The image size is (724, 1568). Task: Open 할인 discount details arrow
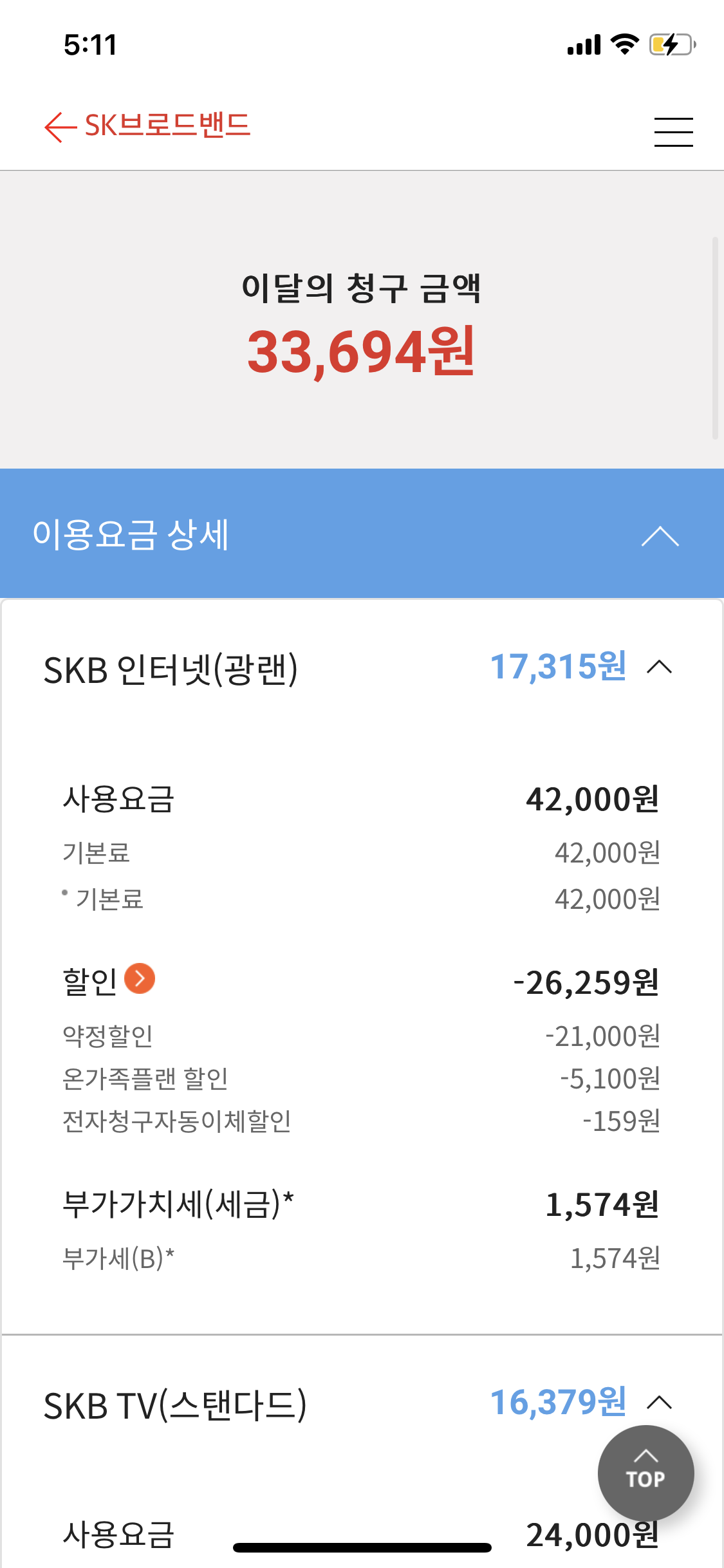point(140,979)
